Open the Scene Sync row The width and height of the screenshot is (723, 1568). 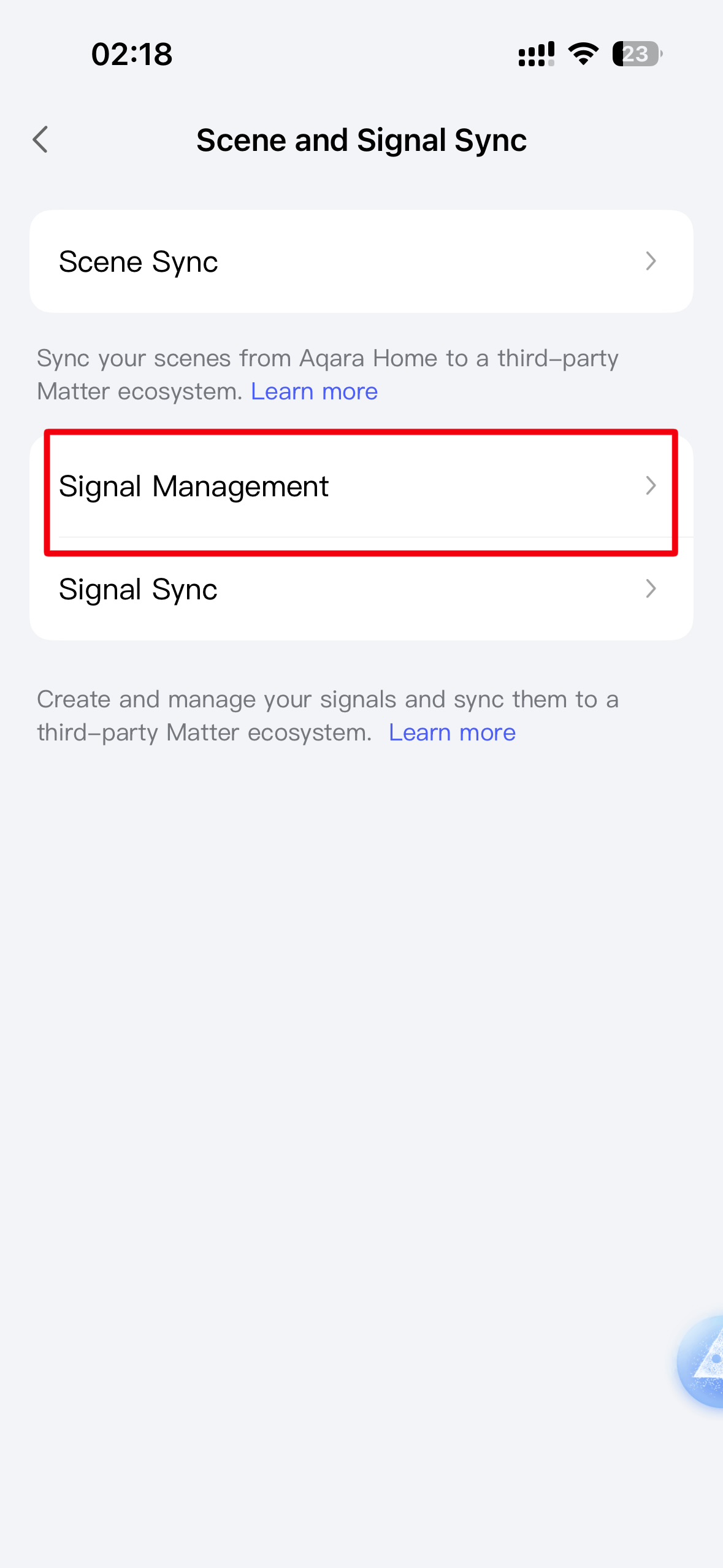(361, 261)
